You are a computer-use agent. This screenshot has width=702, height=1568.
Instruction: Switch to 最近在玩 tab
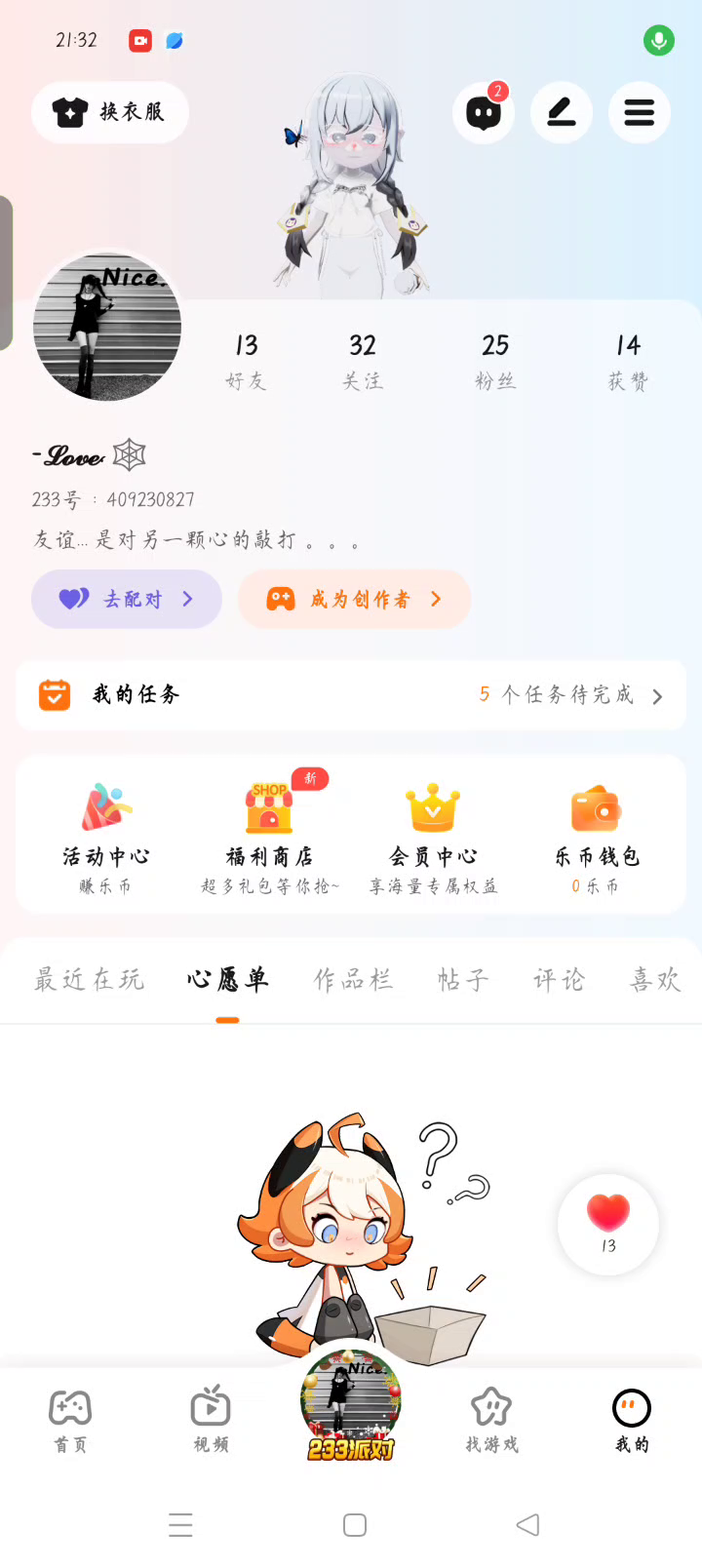[90, 980]
